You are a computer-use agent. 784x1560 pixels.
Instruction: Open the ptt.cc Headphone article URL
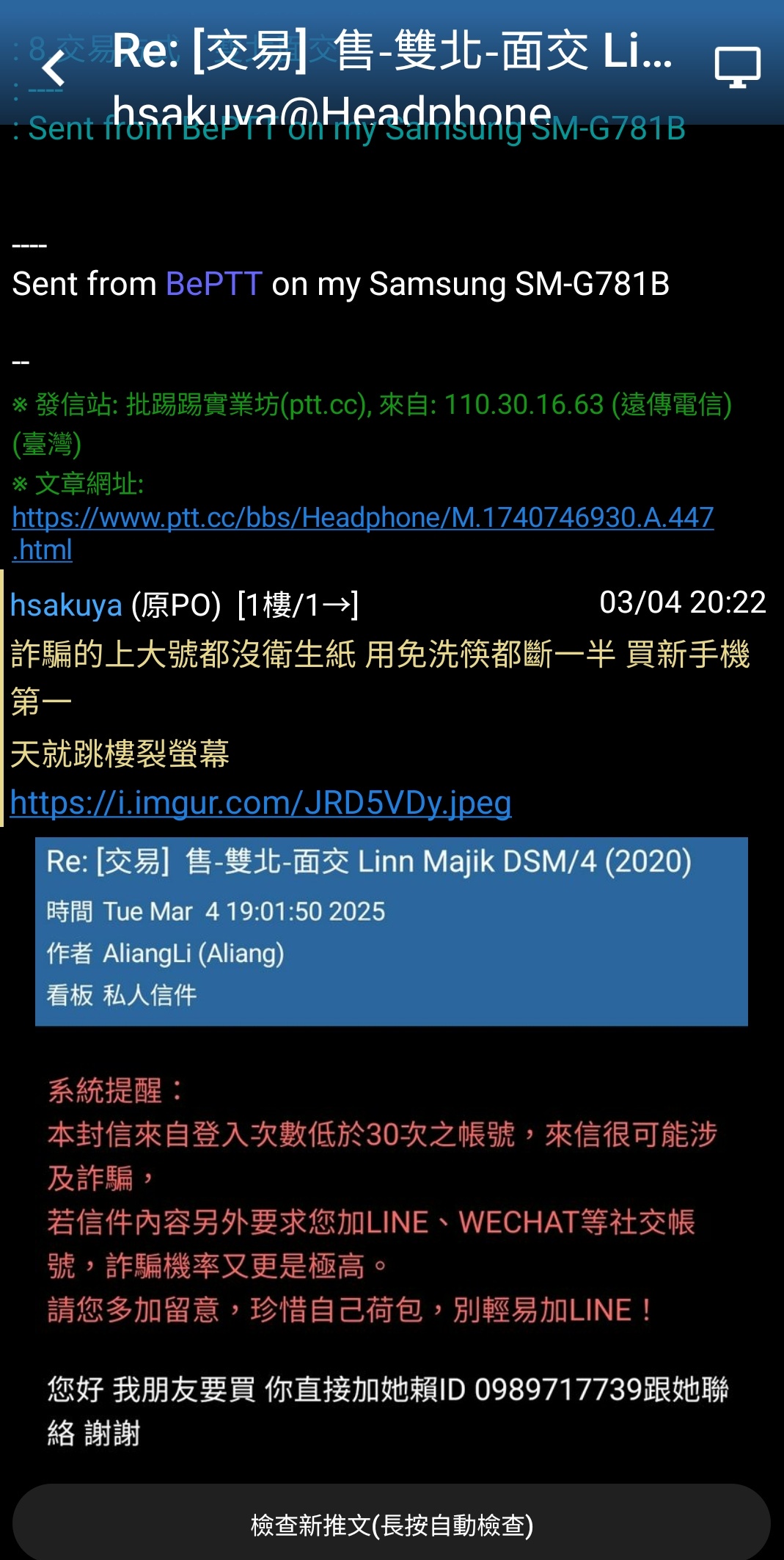tap(363, 533)
